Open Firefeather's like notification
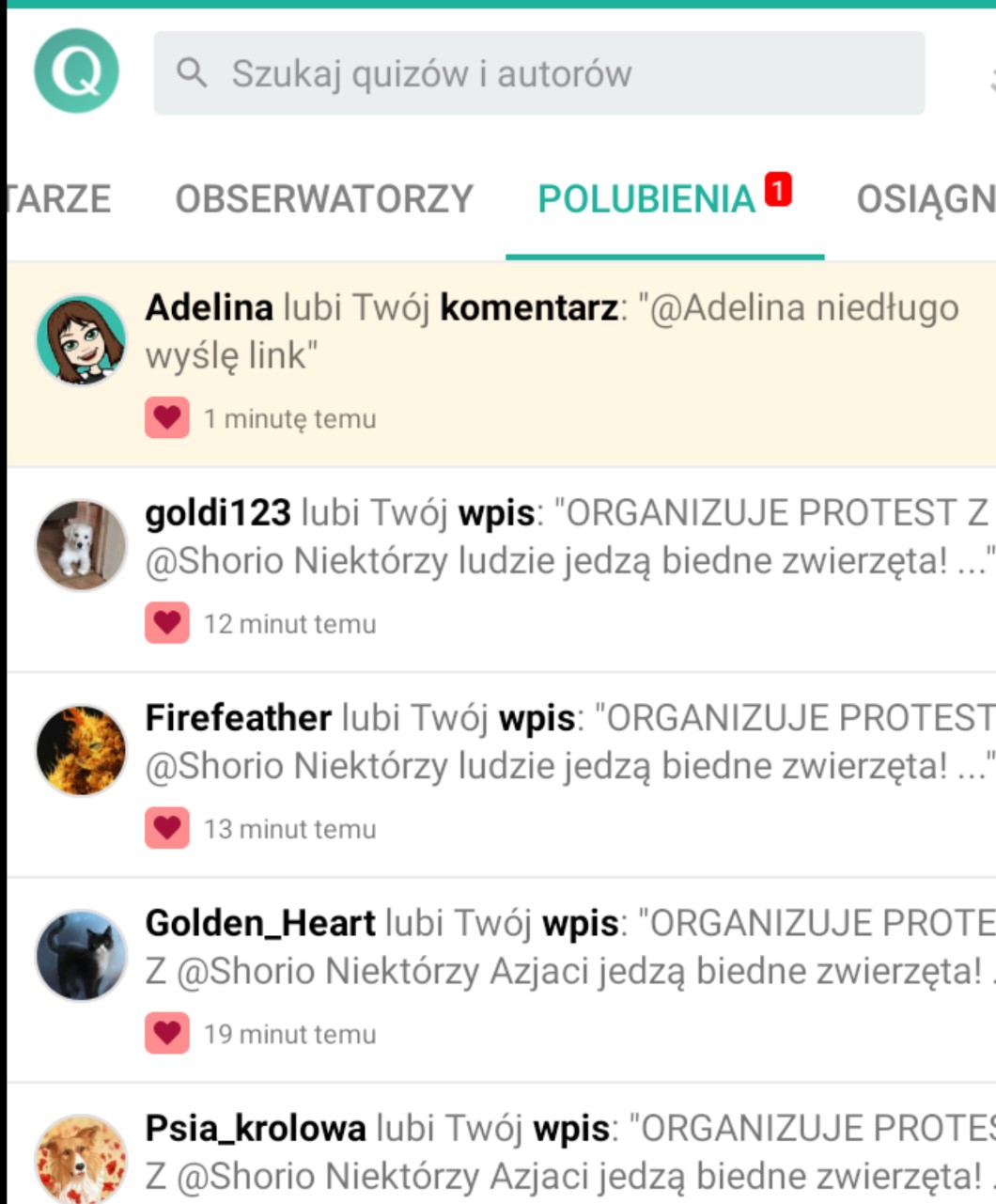This screenshot has height=1204, width=996. (x=502, y=774)
